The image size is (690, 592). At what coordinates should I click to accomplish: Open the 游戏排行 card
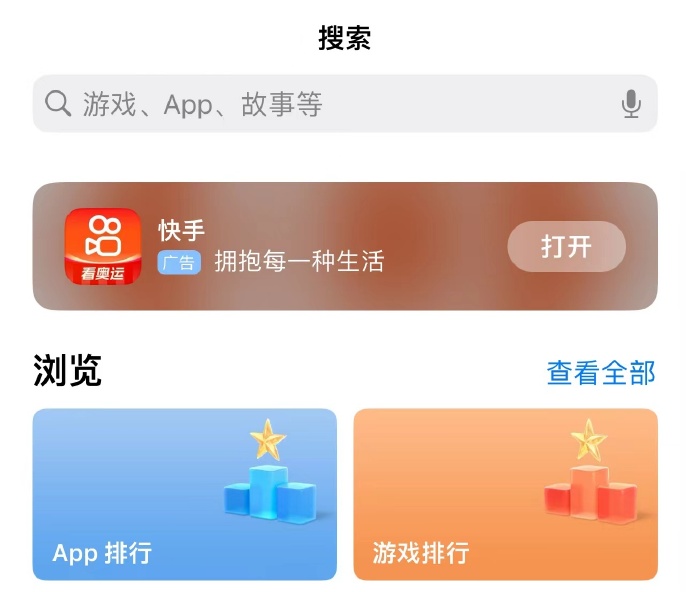[x=505, y=494]
